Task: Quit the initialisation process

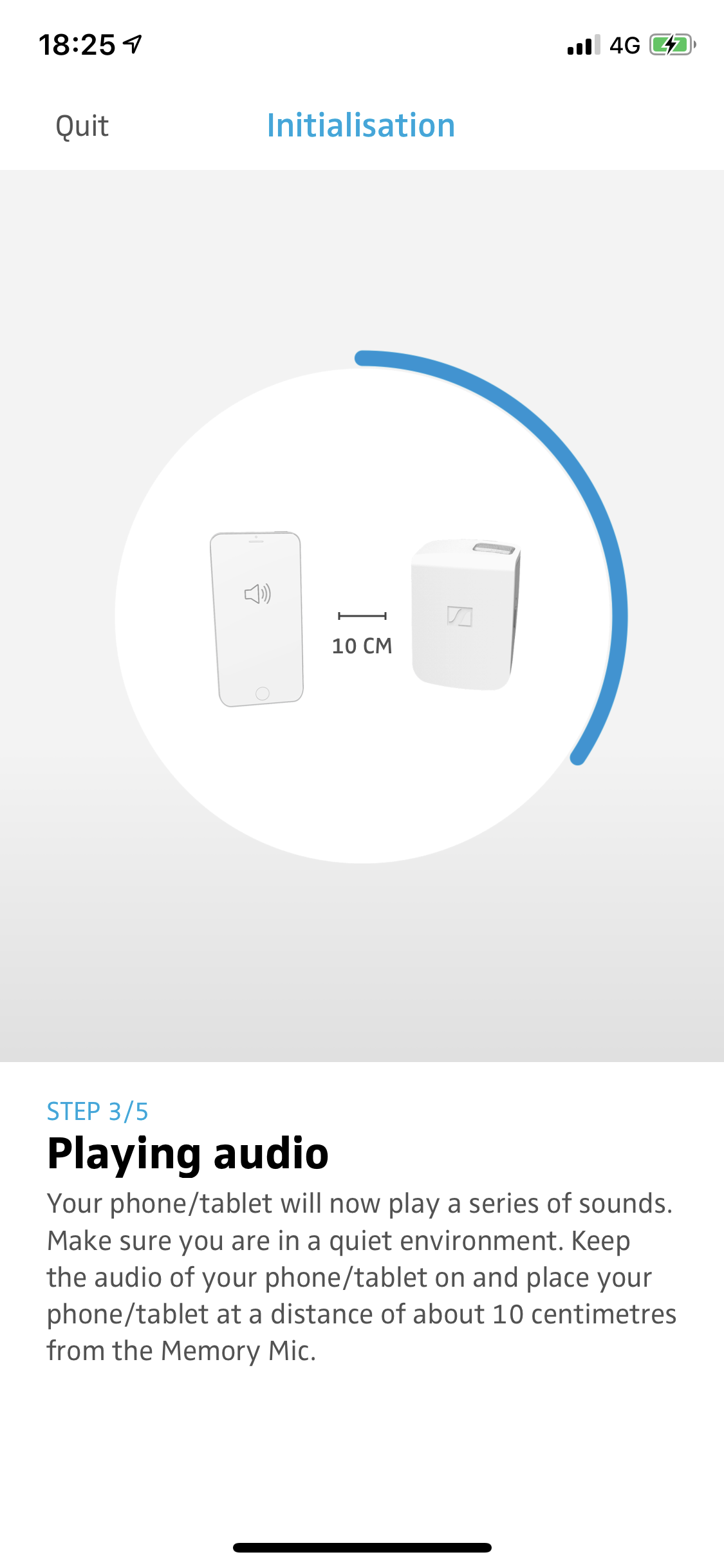Action: click(x=82, y=126)
